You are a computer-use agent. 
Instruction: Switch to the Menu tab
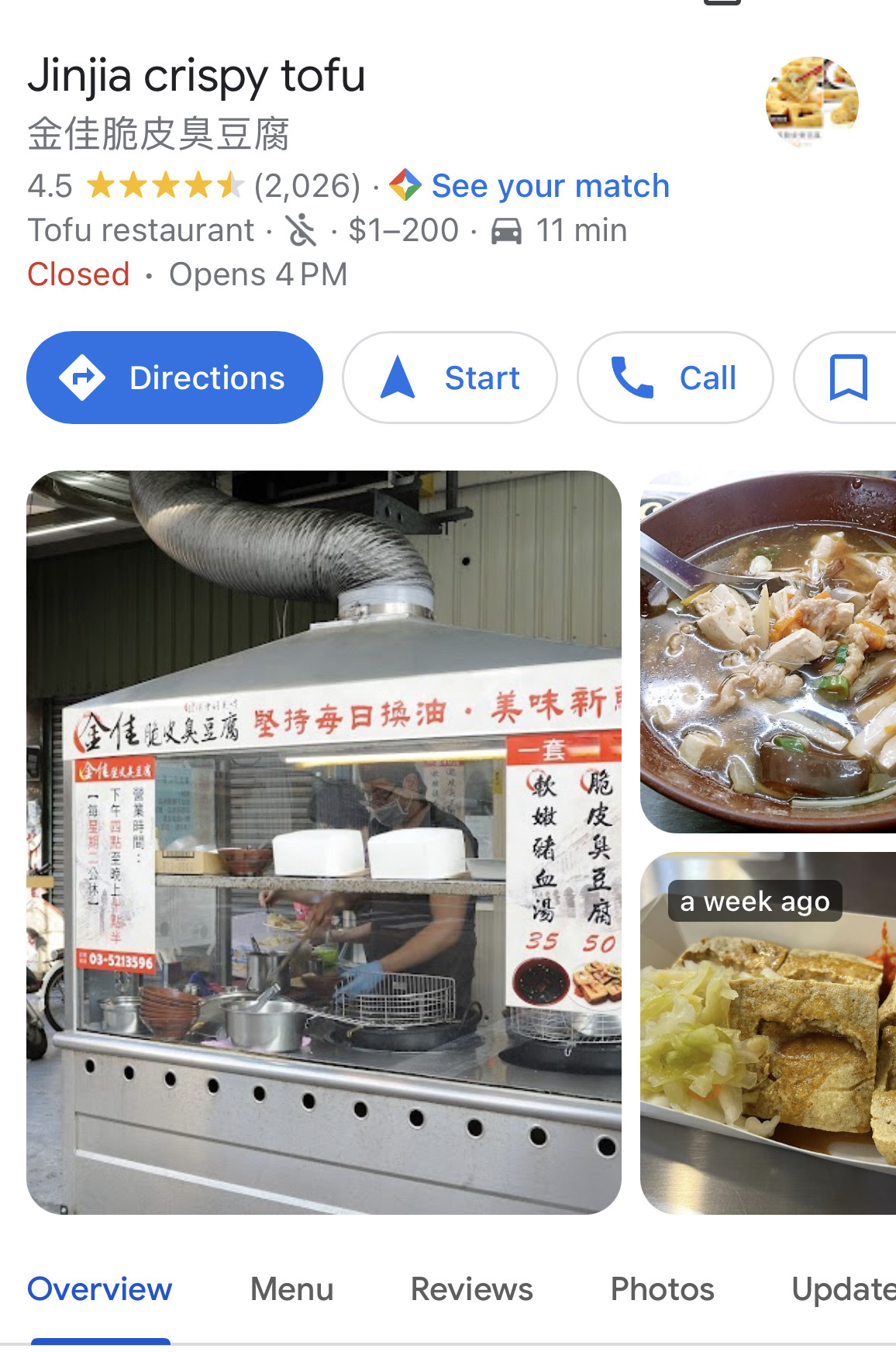291,1289
